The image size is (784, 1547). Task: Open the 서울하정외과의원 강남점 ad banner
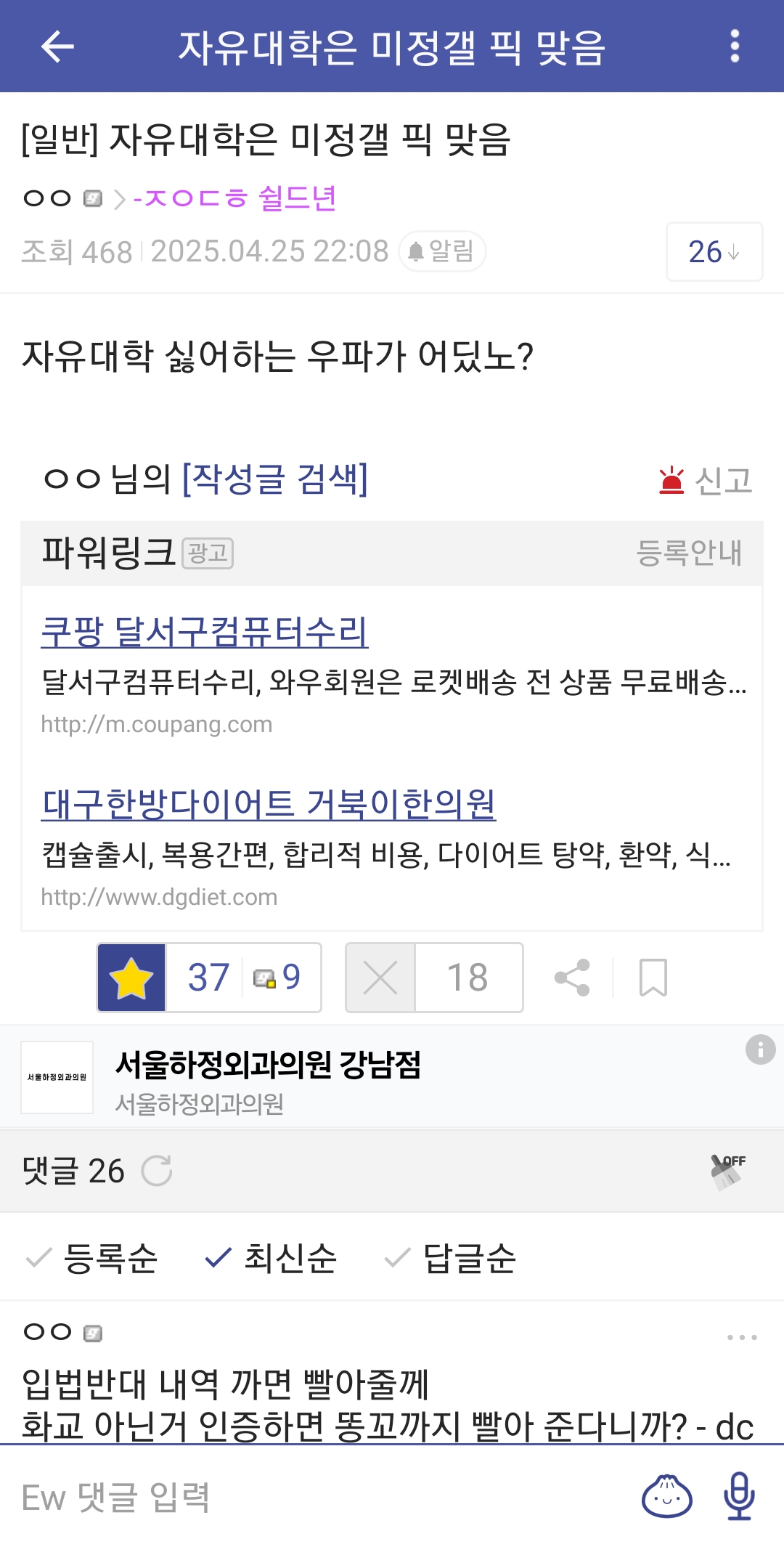[x=268, y=1076]
